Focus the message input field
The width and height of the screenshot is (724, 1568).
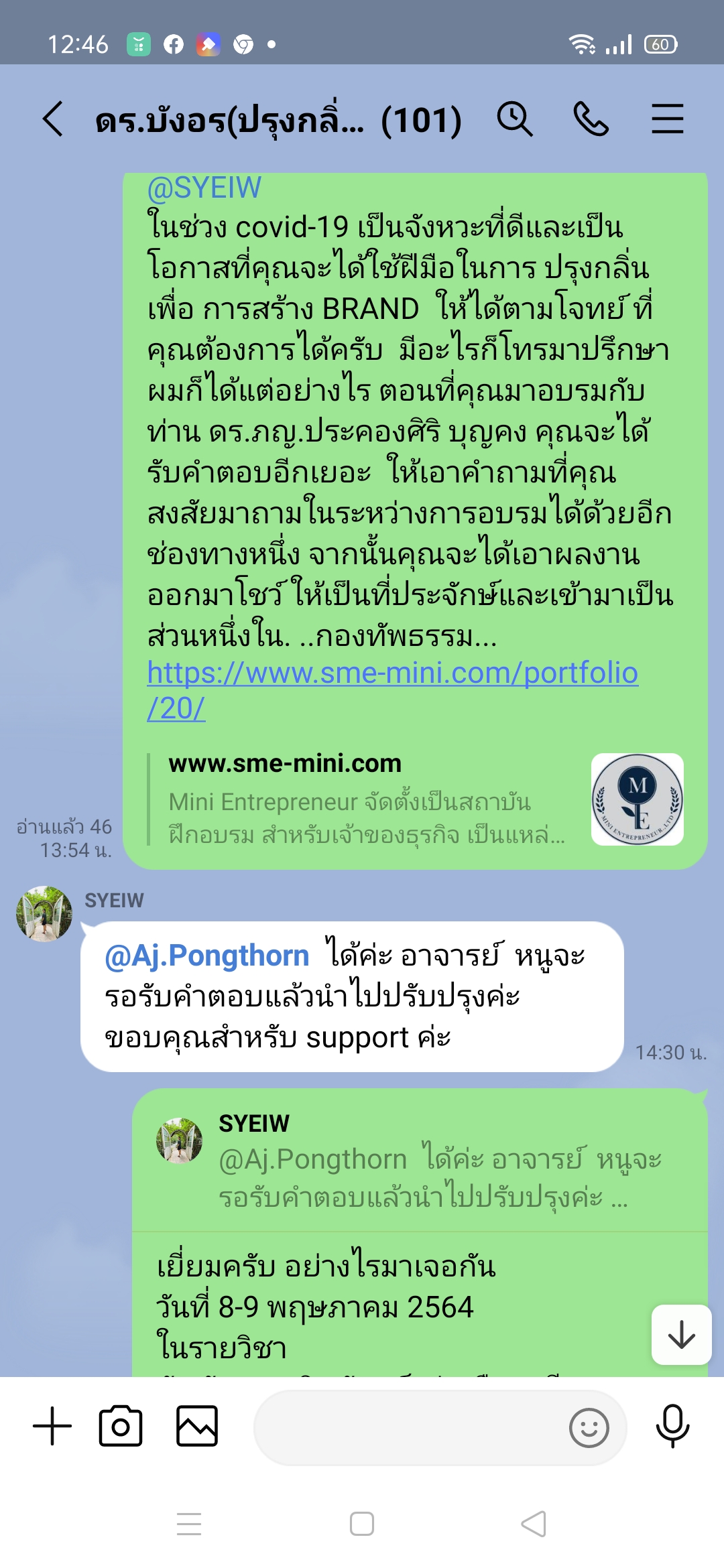coord(409,1427)
